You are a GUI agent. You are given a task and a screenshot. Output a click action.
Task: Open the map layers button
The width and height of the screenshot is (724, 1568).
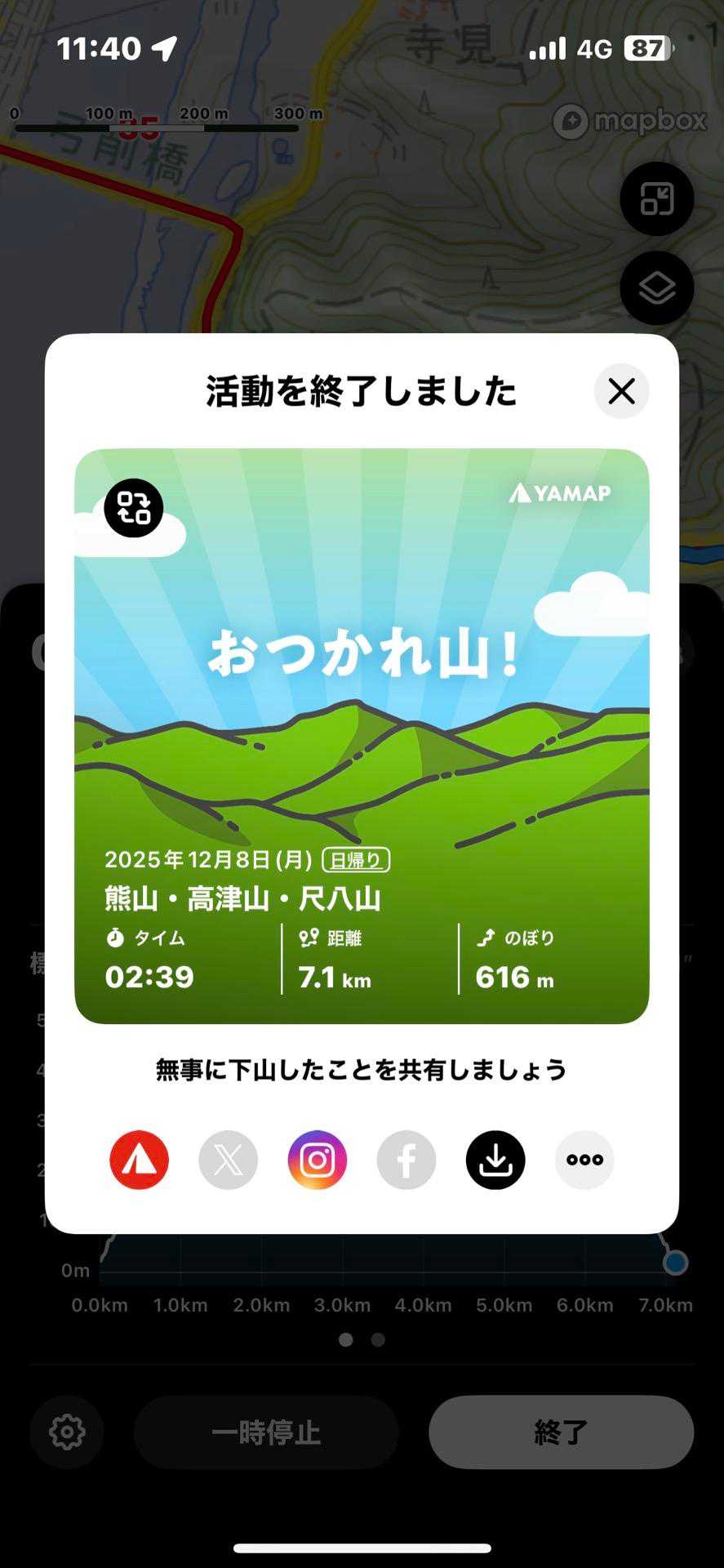(x=657, y=288)
